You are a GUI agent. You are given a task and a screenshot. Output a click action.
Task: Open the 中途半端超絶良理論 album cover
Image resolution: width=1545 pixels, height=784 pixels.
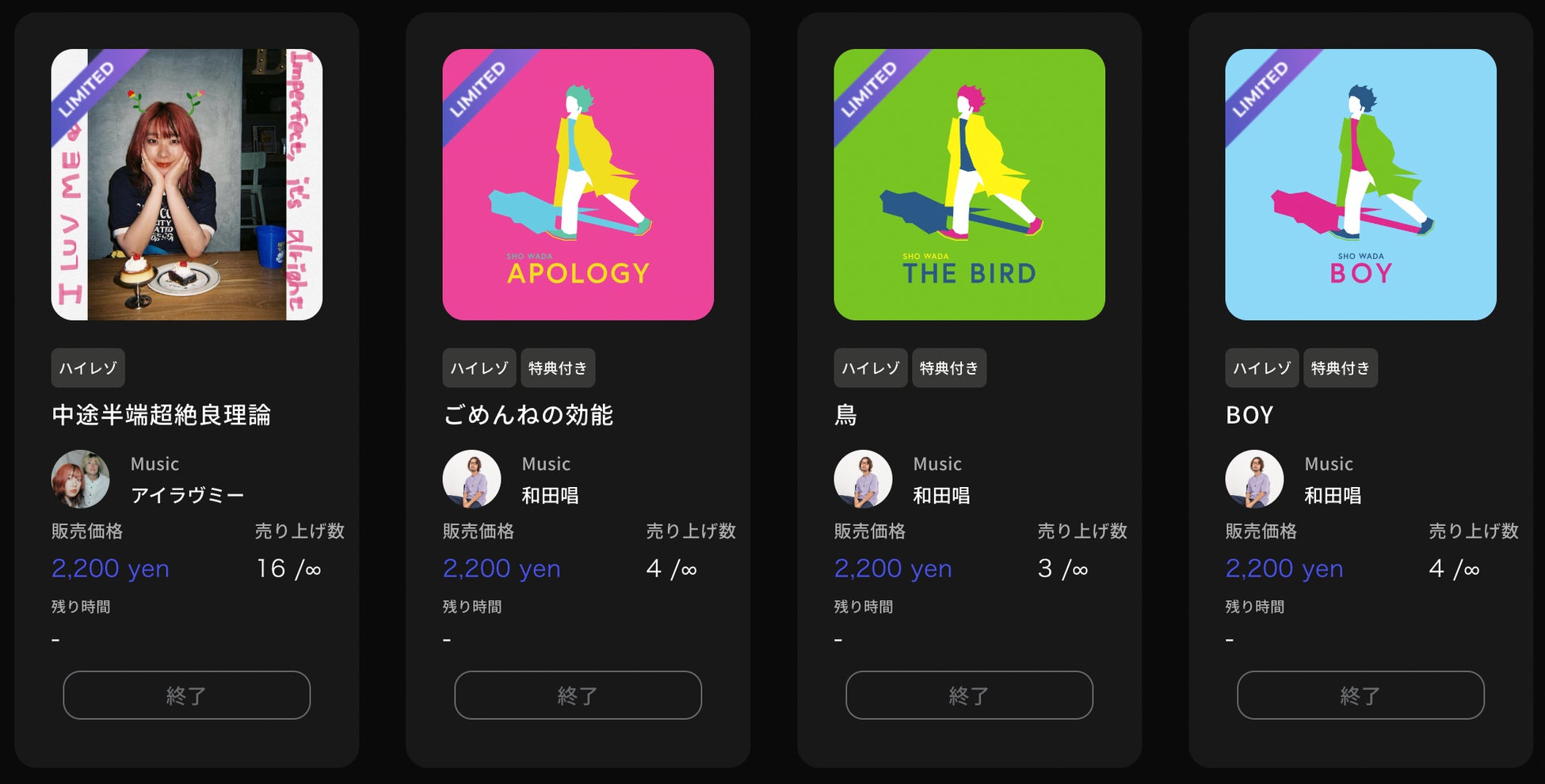click(186, 185)
